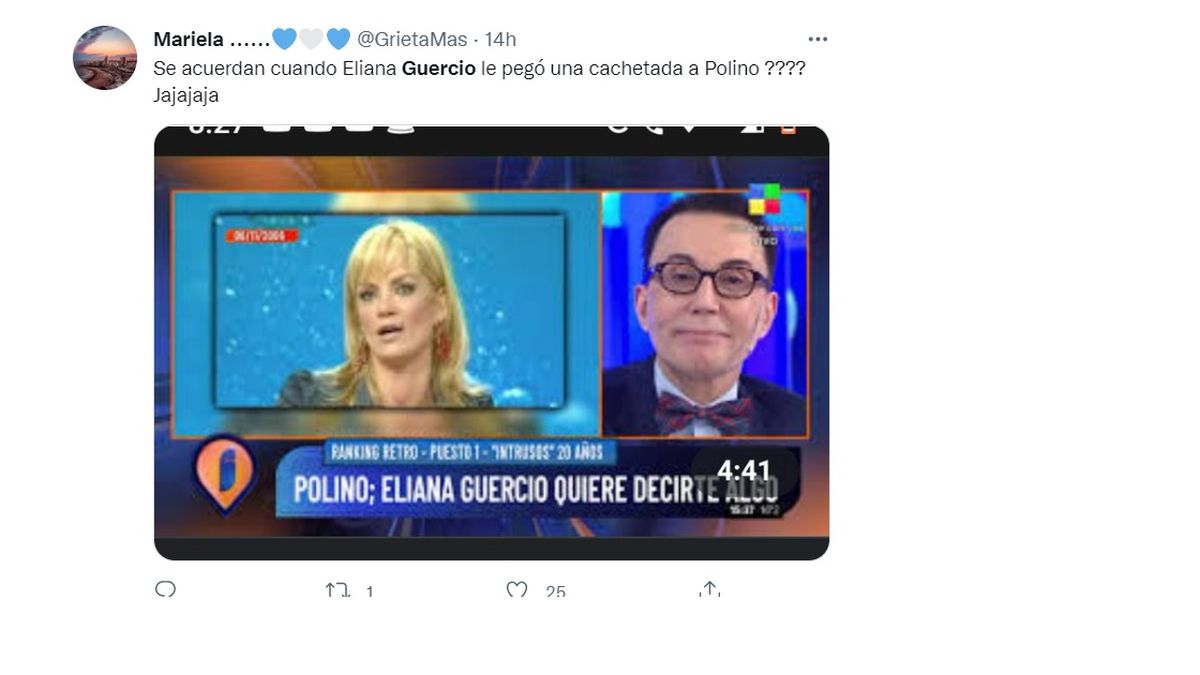
Task: Reply to Mariela's tweet
Action: (166, 590)
